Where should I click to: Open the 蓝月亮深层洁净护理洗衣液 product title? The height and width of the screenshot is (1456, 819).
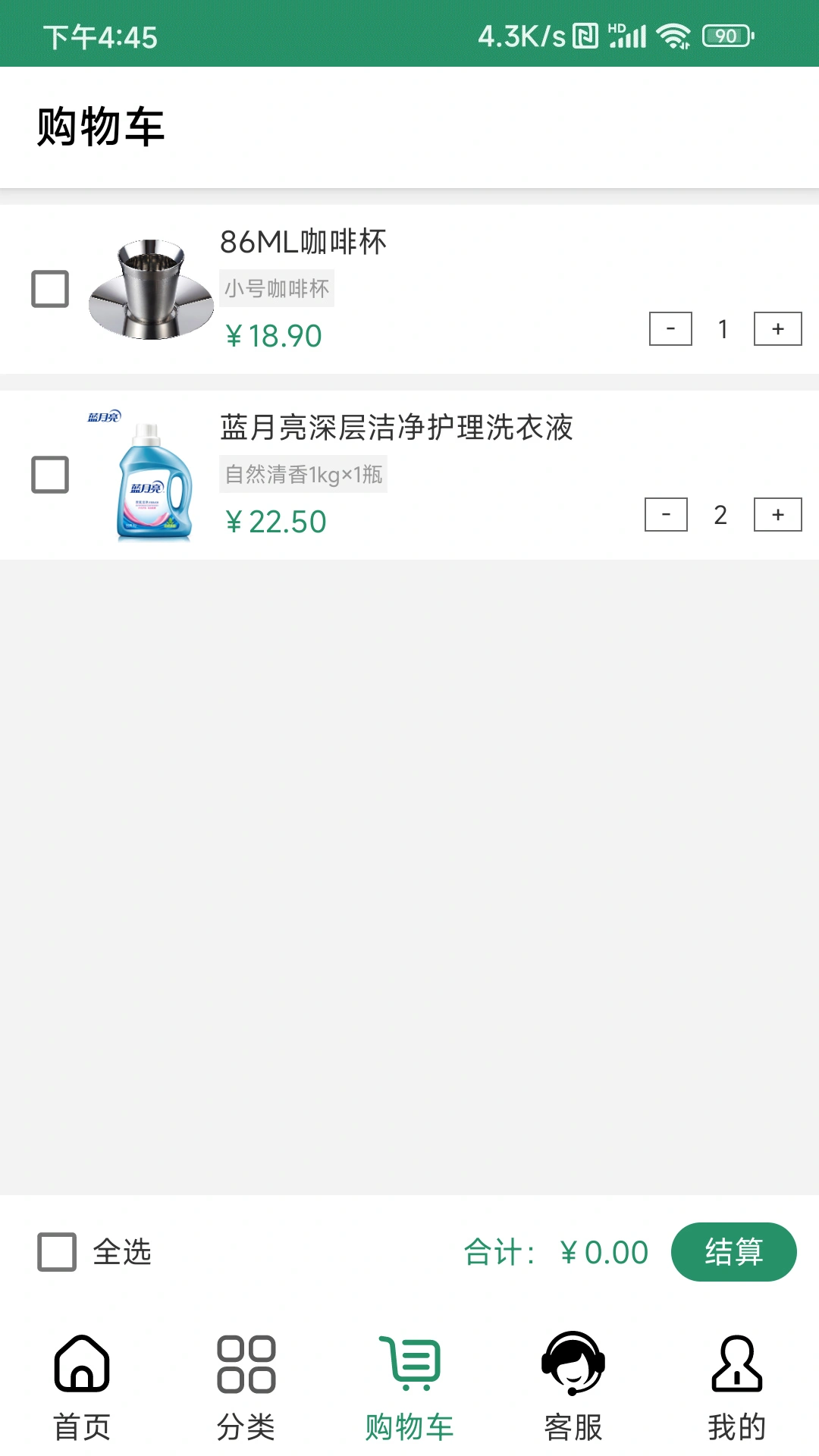[394, 428]
